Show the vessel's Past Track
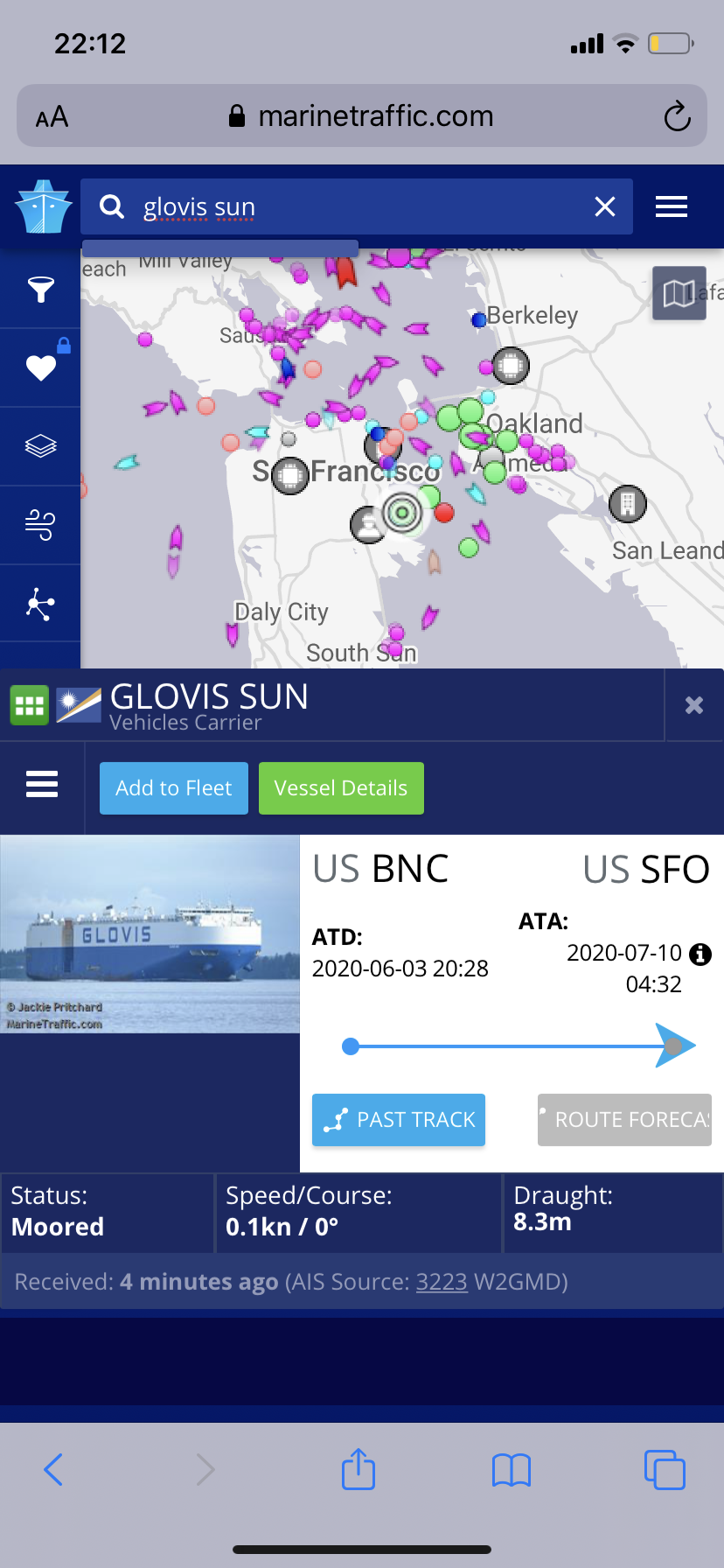The height and width of the screenshot is (1568, 724). (x=399, y=1120)
